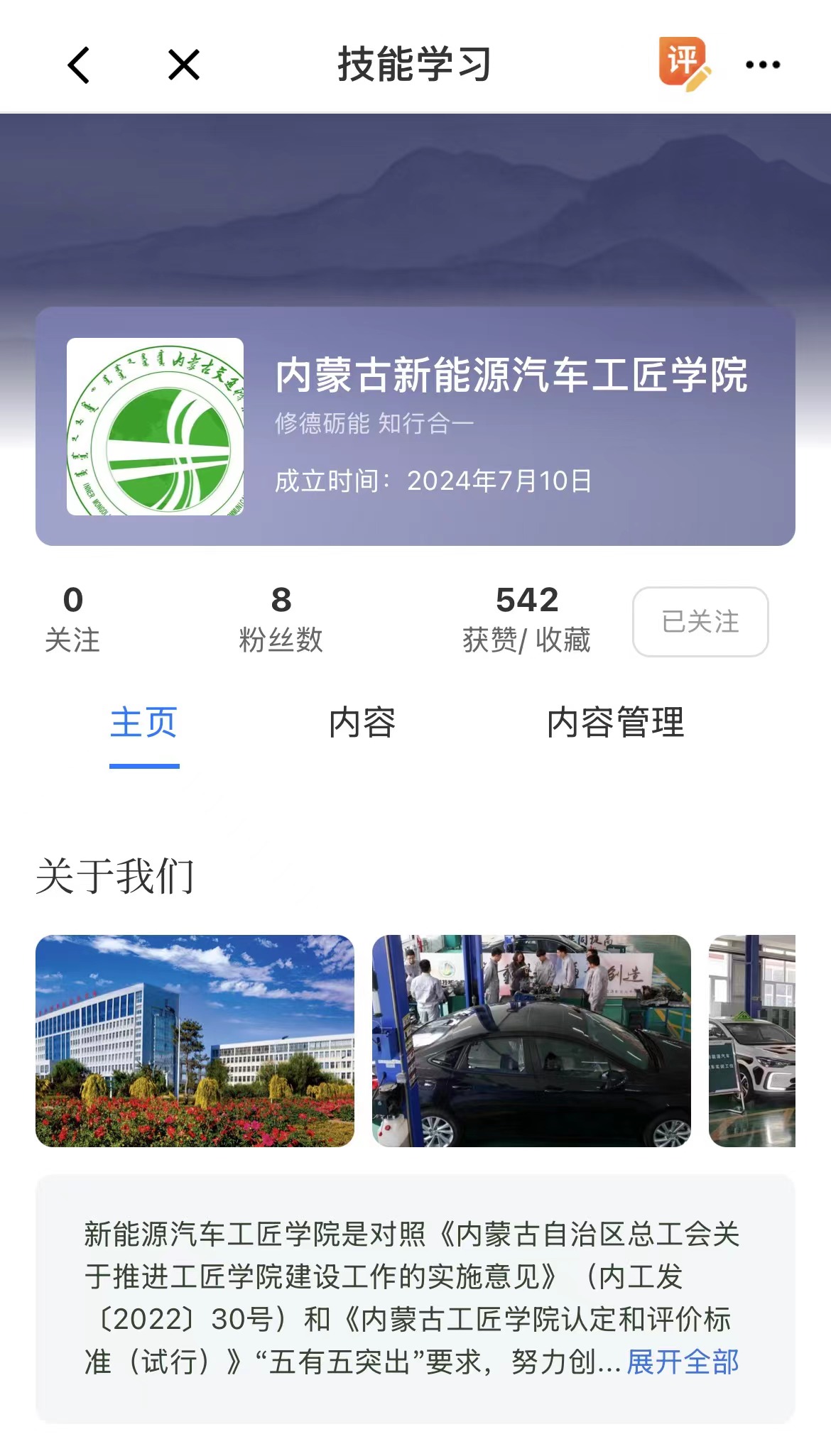
Task: Open the campus building photo
Action: (195, 1041)
